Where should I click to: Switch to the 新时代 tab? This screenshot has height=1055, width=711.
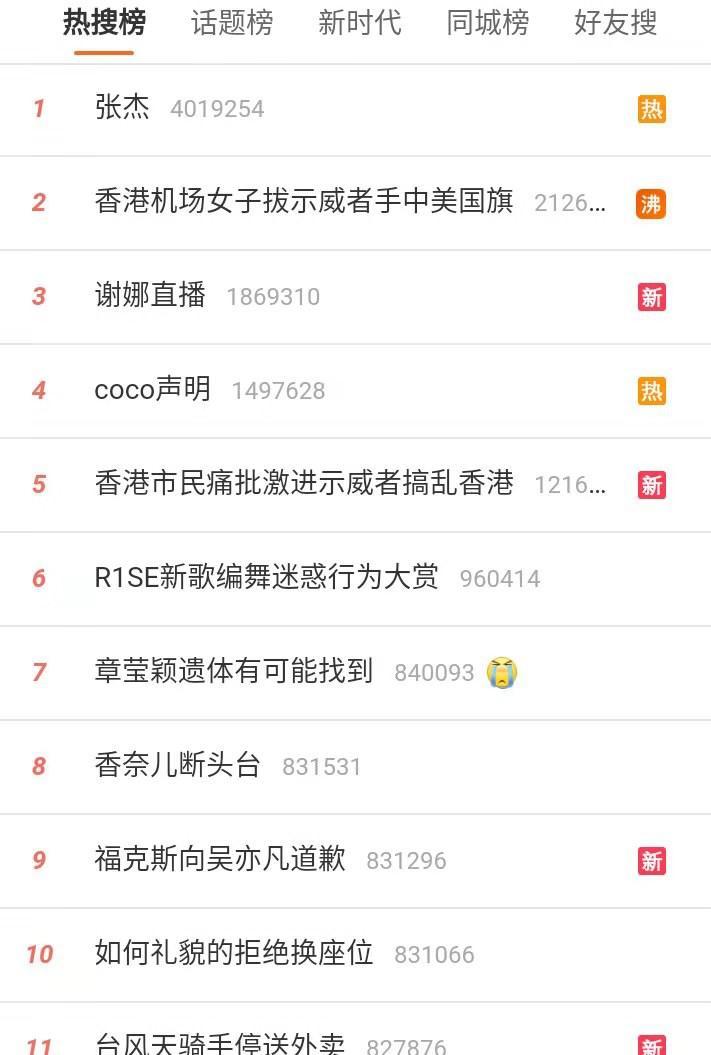tap(360, 23)
